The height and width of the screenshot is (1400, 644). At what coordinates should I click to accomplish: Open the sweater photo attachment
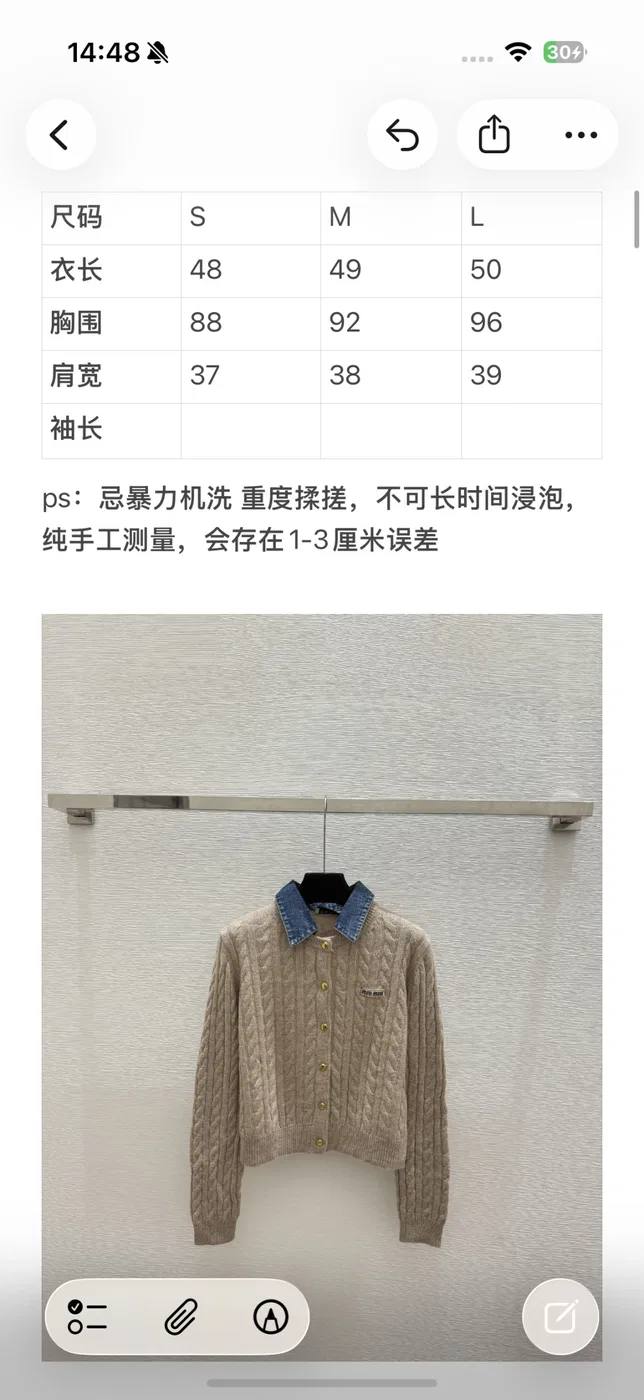click(322, 987)
